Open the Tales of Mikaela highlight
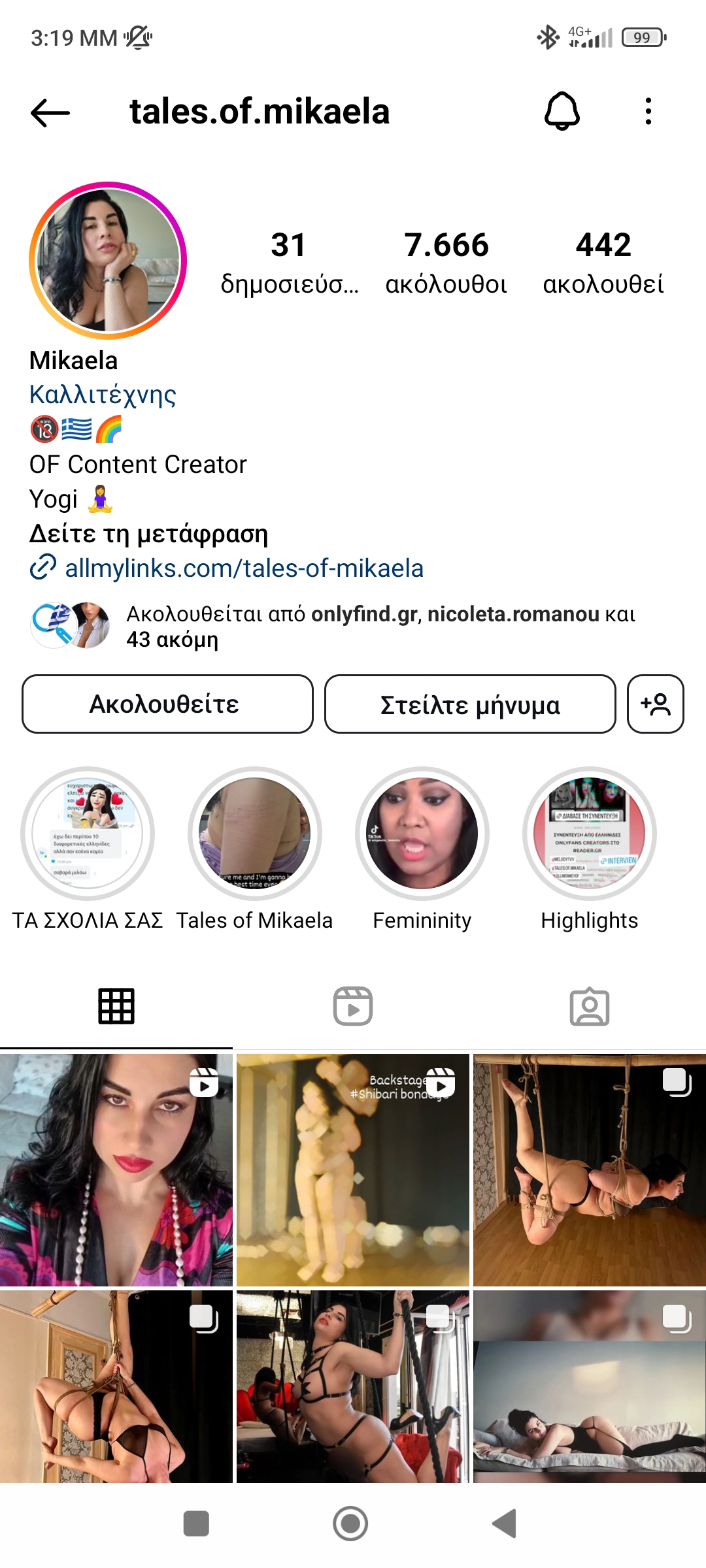Image resolution: width=706 pixels, height=1568 pixels. pos(255,834)
